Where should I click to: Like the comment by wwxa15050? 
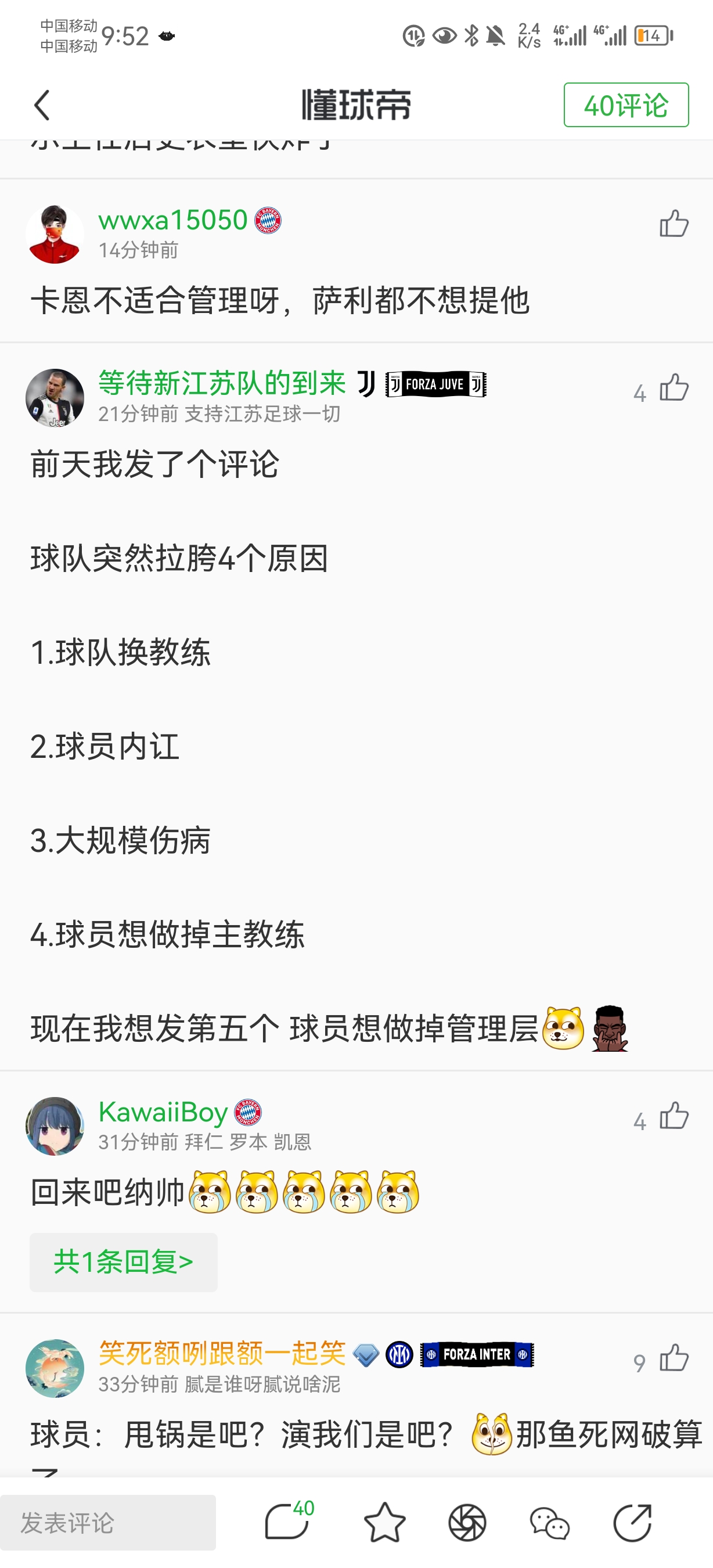(674, 224)
